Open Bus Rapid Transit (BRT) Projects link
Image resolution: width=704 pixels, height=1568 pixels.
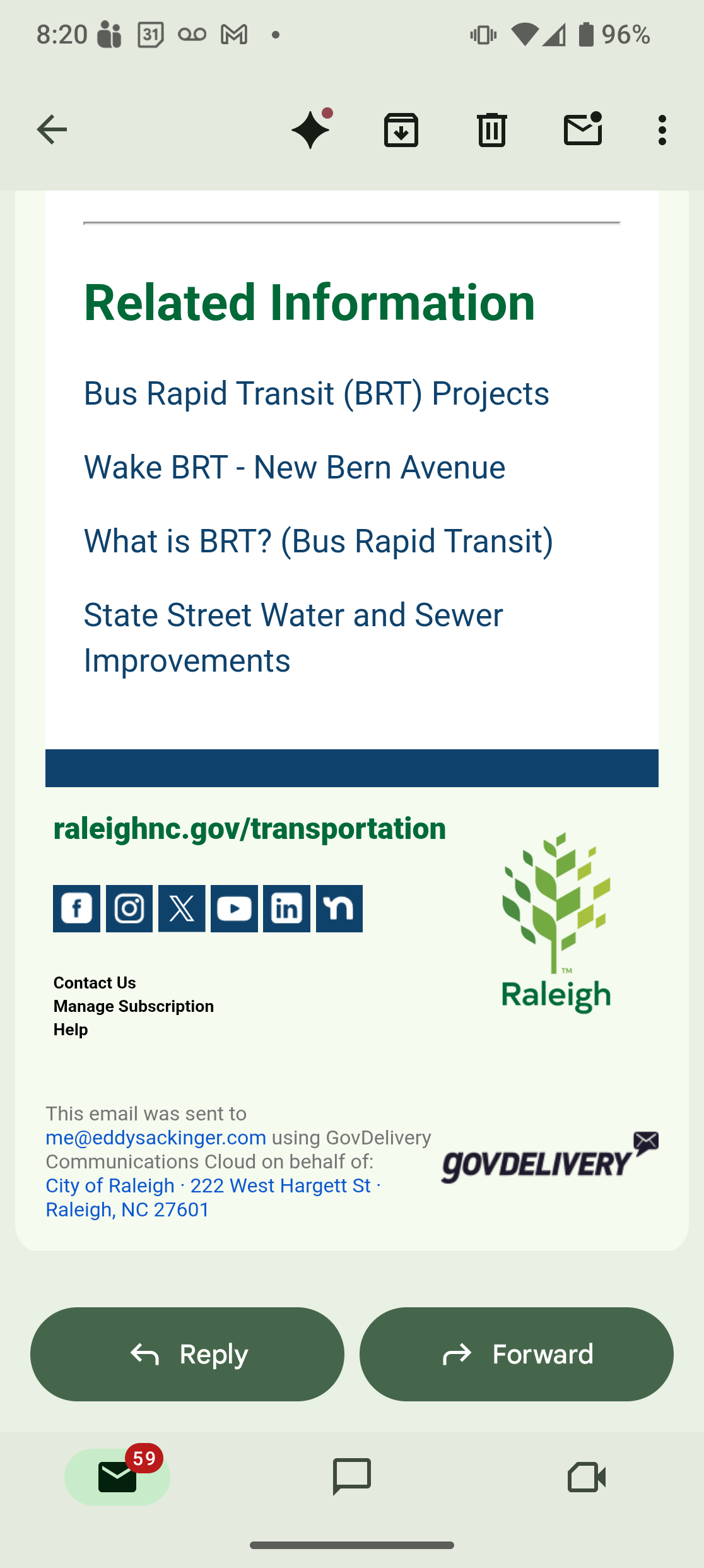click(316, 394)
